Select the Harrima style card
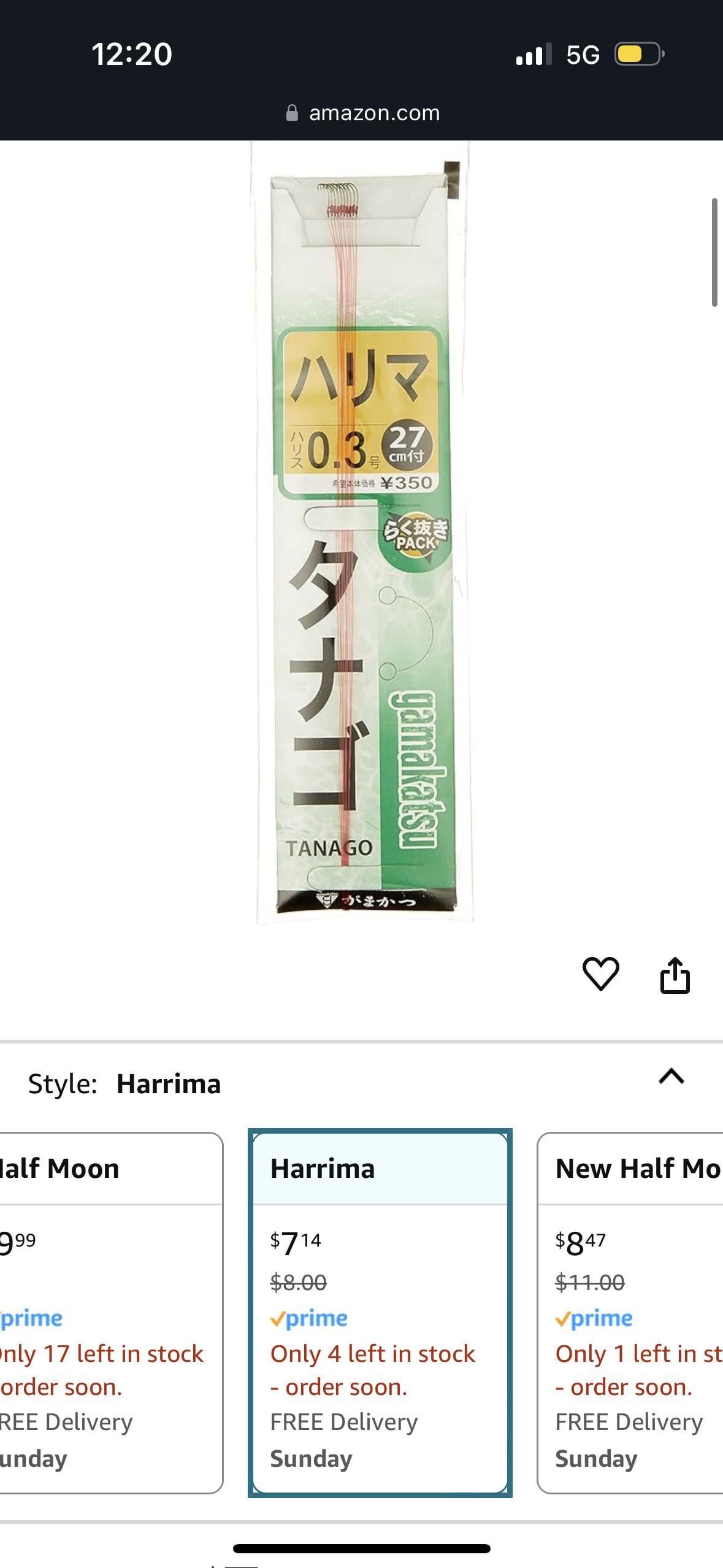Screen dimensions: 723x1568 [x=380, y=1313]
